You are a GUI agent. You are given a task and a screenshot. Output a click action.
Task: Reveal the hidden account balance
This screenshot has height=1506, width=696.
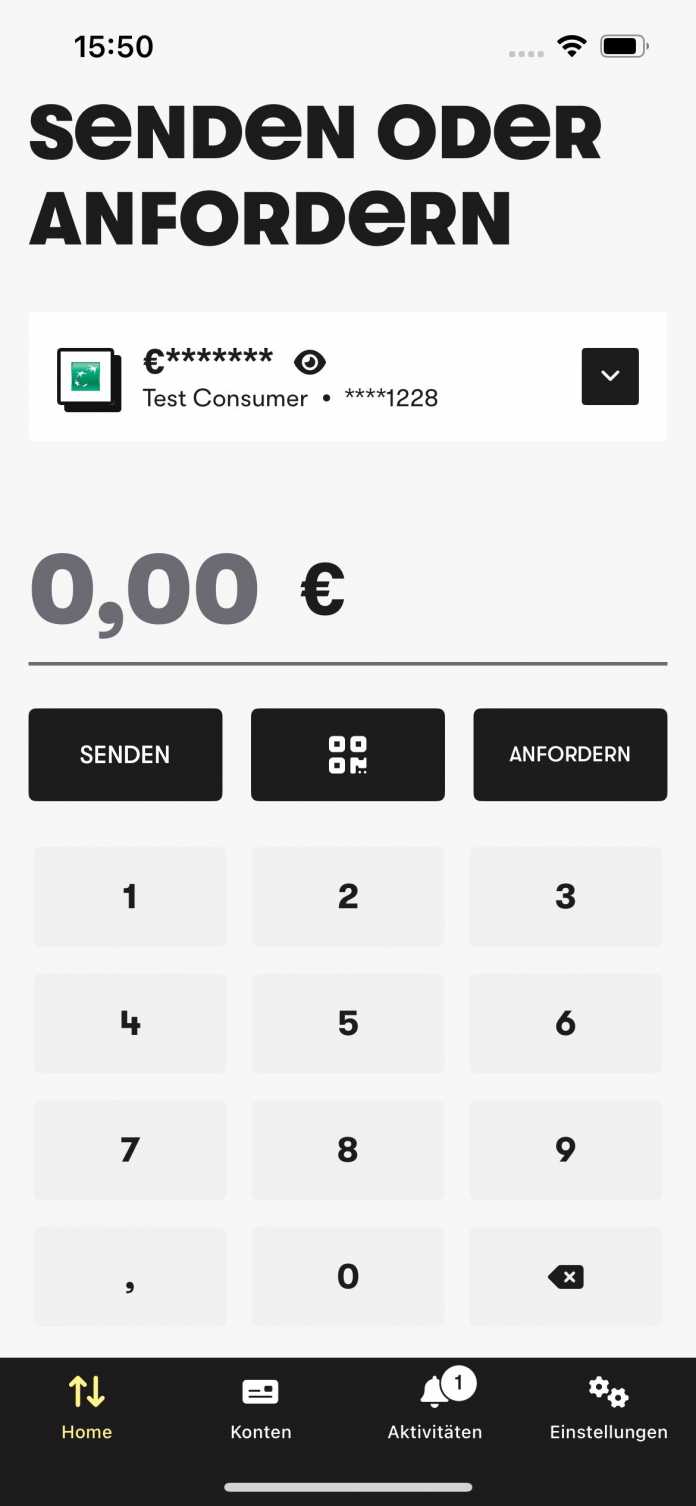(310, 362)
